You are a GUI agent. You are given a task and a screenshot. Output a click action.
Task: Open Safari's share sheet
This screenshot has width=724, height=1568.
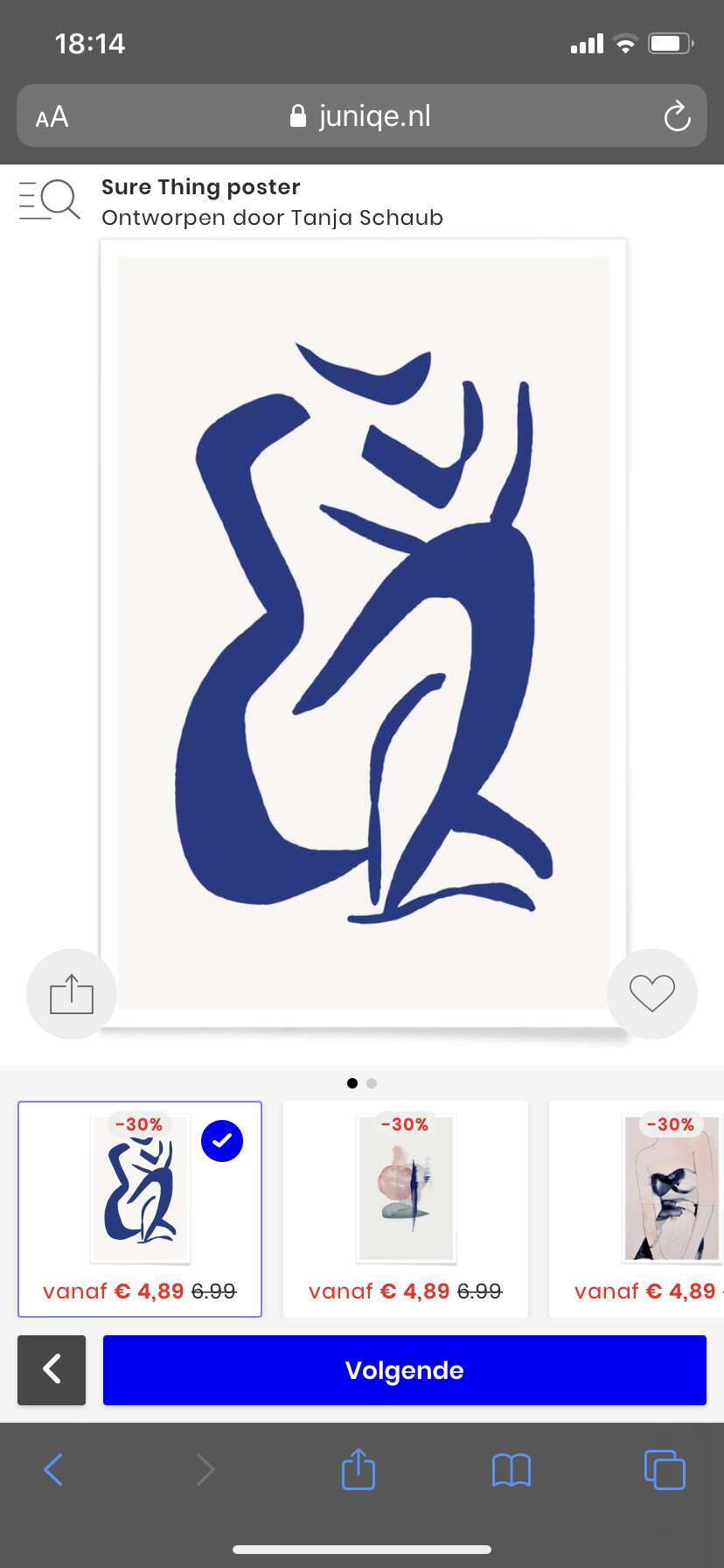359,1469
